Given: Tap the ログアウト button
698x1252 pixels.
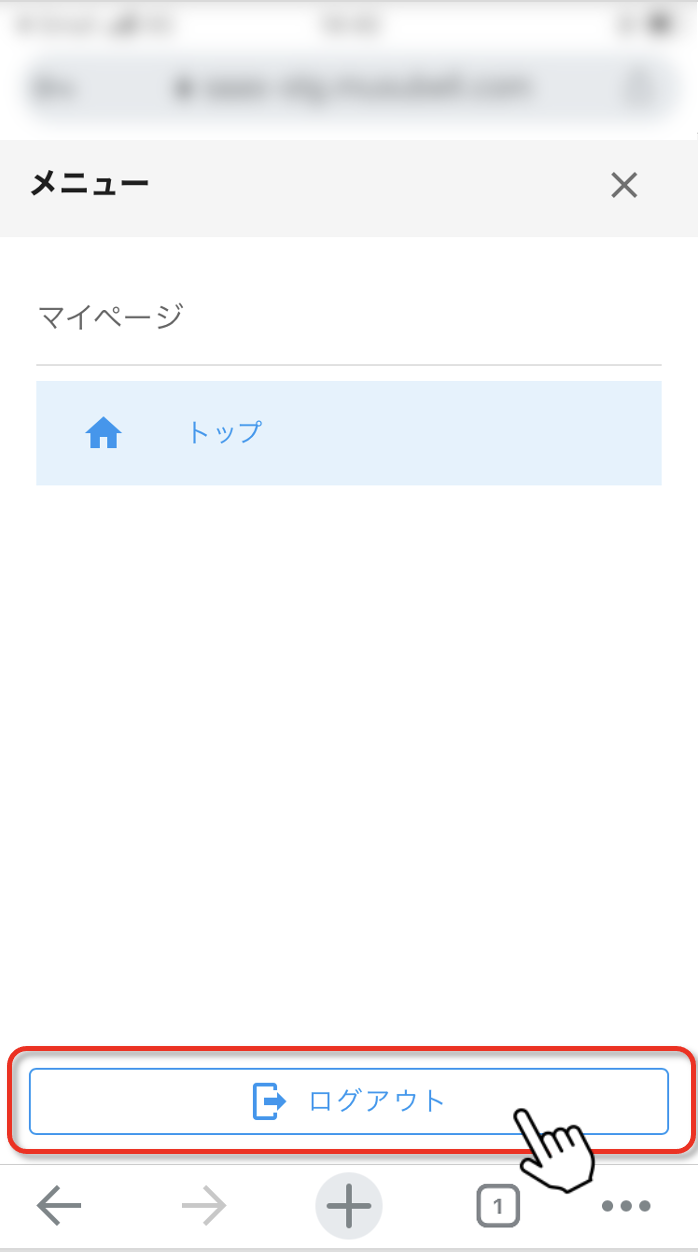Looking at the screenshot, I should point(348,1101).
